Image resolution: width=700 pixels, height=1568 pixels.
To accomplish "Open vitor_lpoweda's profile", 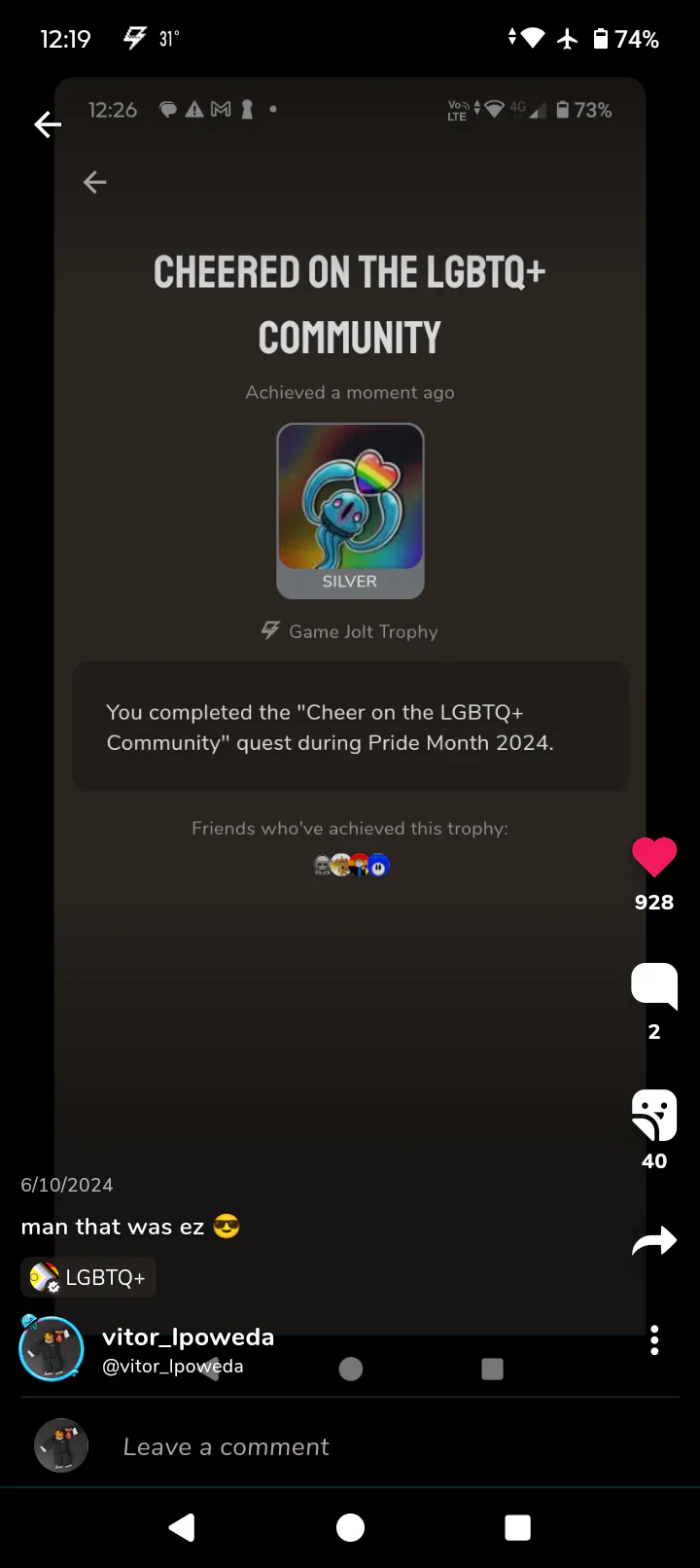I will click(188, 1337).
